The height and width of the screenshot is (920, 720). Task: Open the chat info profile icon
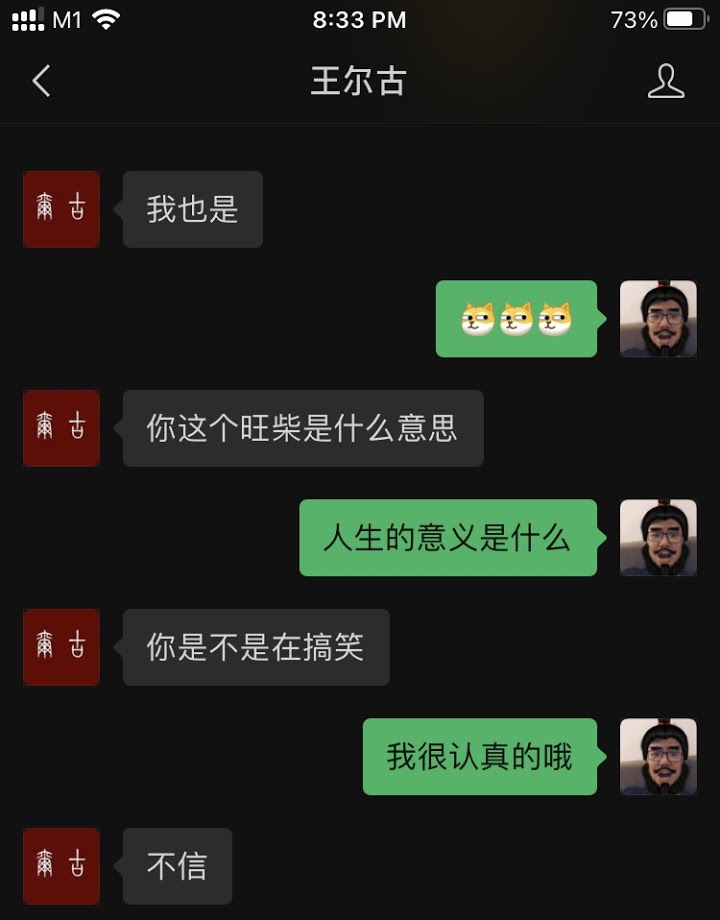[x=665, y=81]
